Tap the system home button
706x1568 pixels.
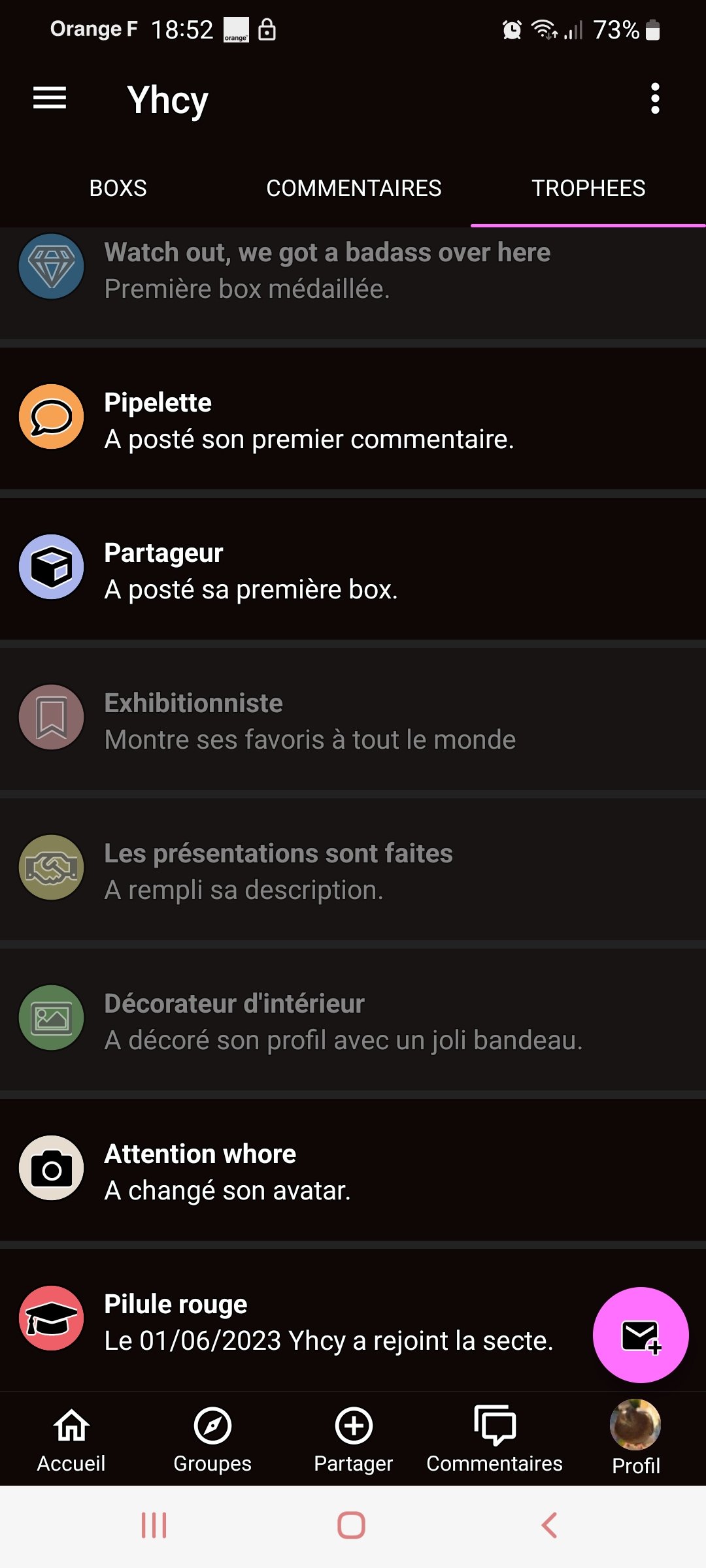click(x=351, y=1526)
